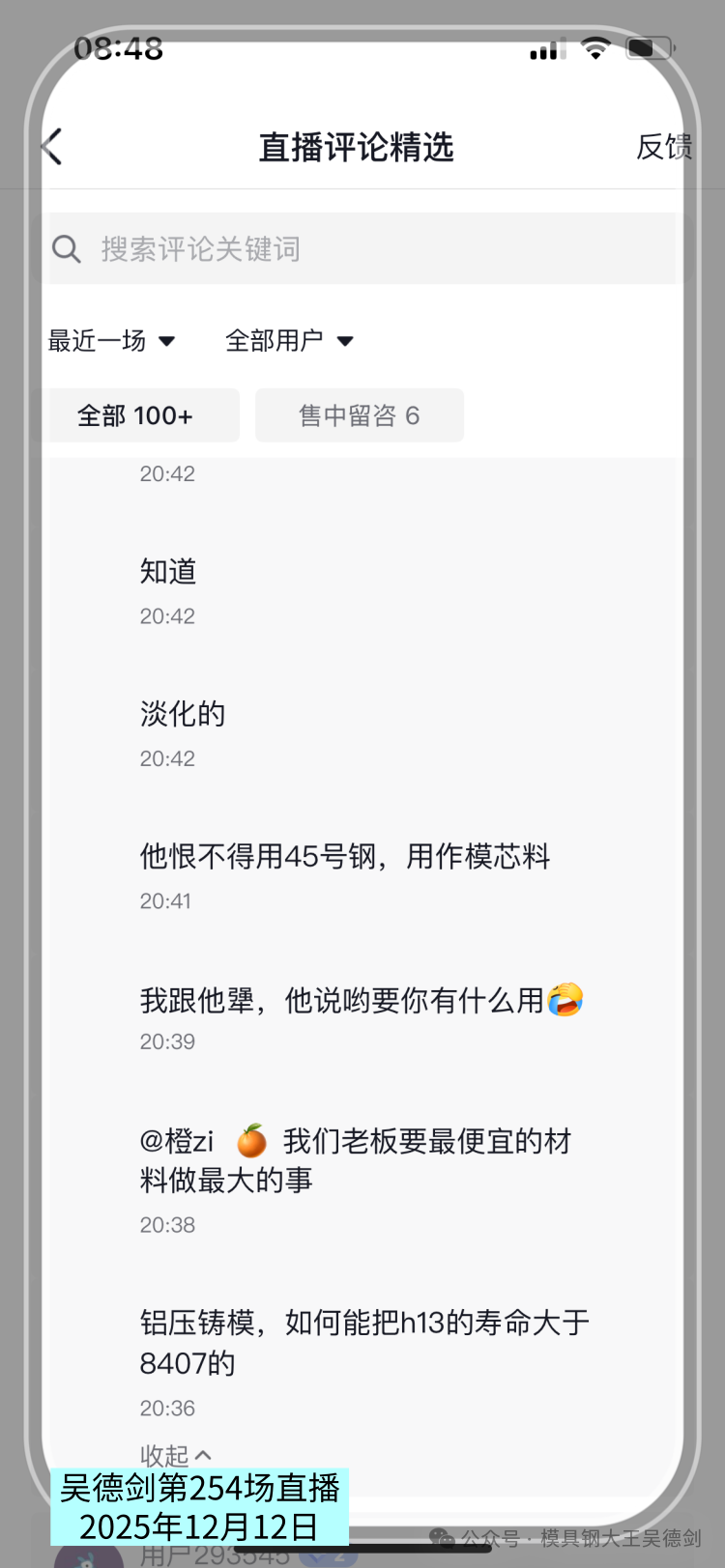The width and height of the screenshot is (725, 1568).
Task: Collapse comments with 收起
Action: 175,1454
